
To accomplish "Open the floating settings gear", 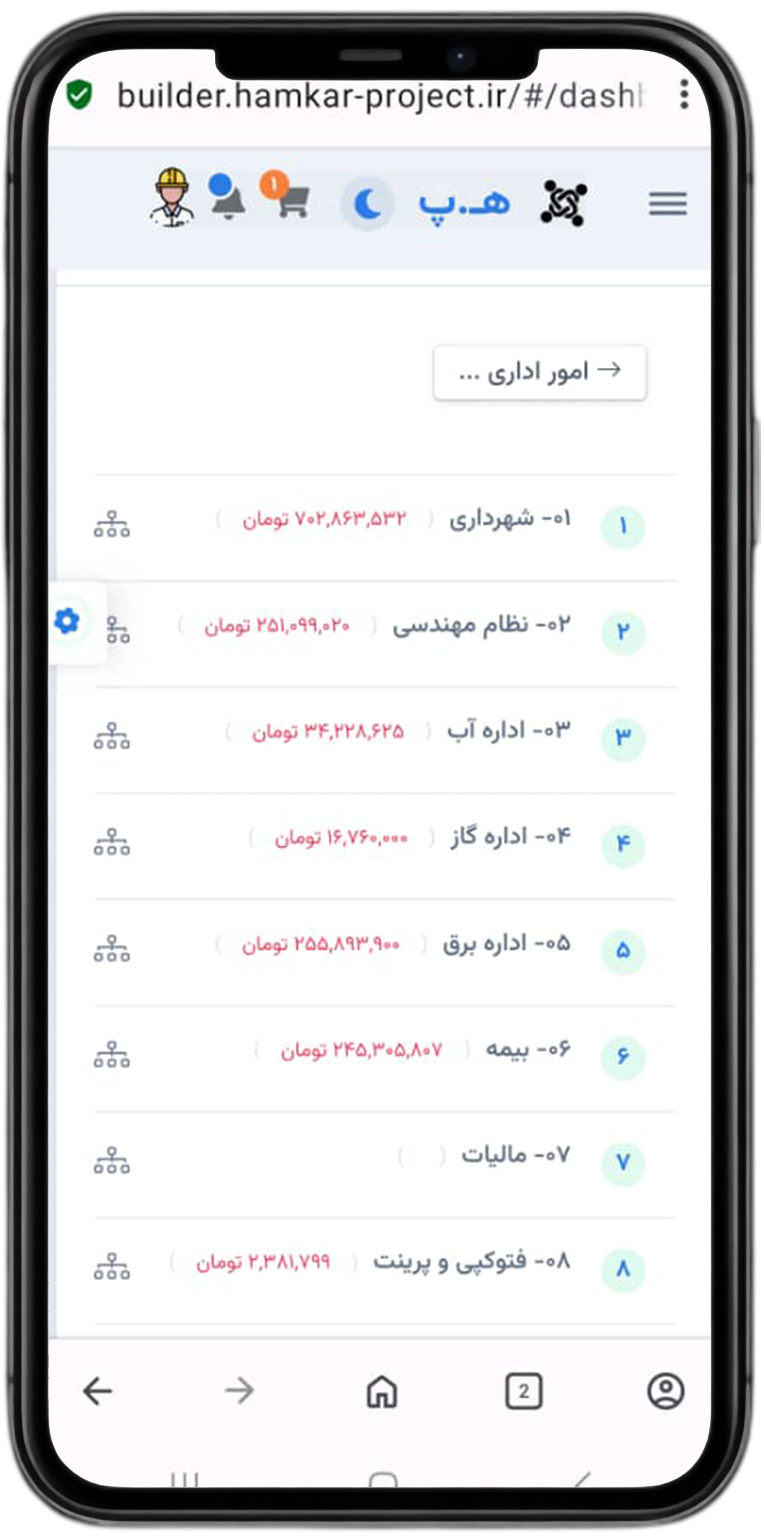I will click(x=67, y=621).
